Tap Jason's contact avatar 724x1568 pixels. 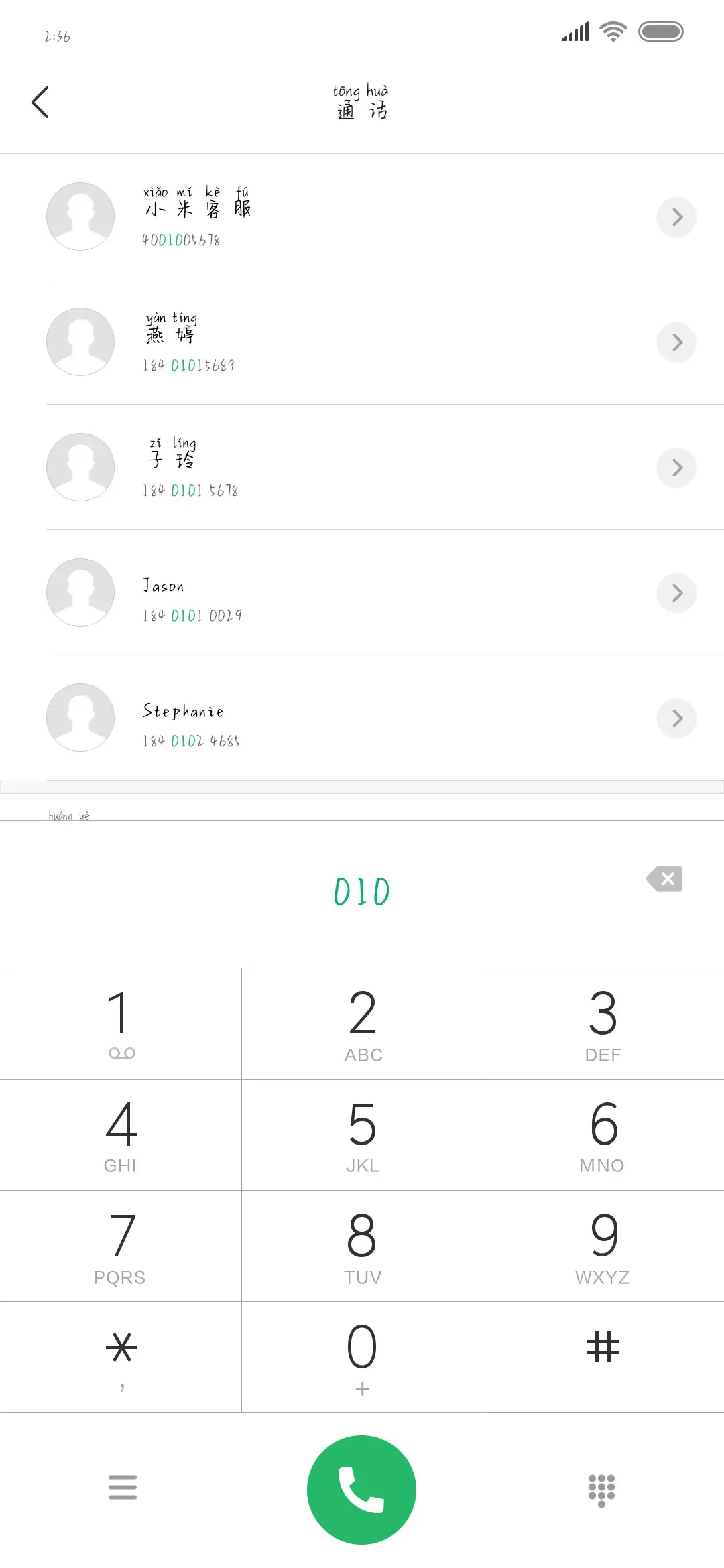(x=80, y=592)
